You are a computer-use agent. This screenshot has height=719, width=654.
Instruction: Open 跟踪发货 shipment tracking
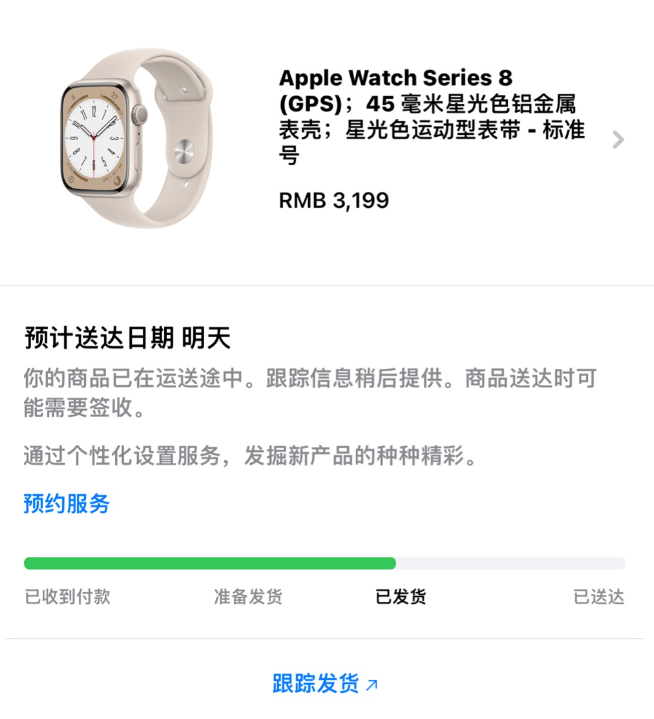325,684
